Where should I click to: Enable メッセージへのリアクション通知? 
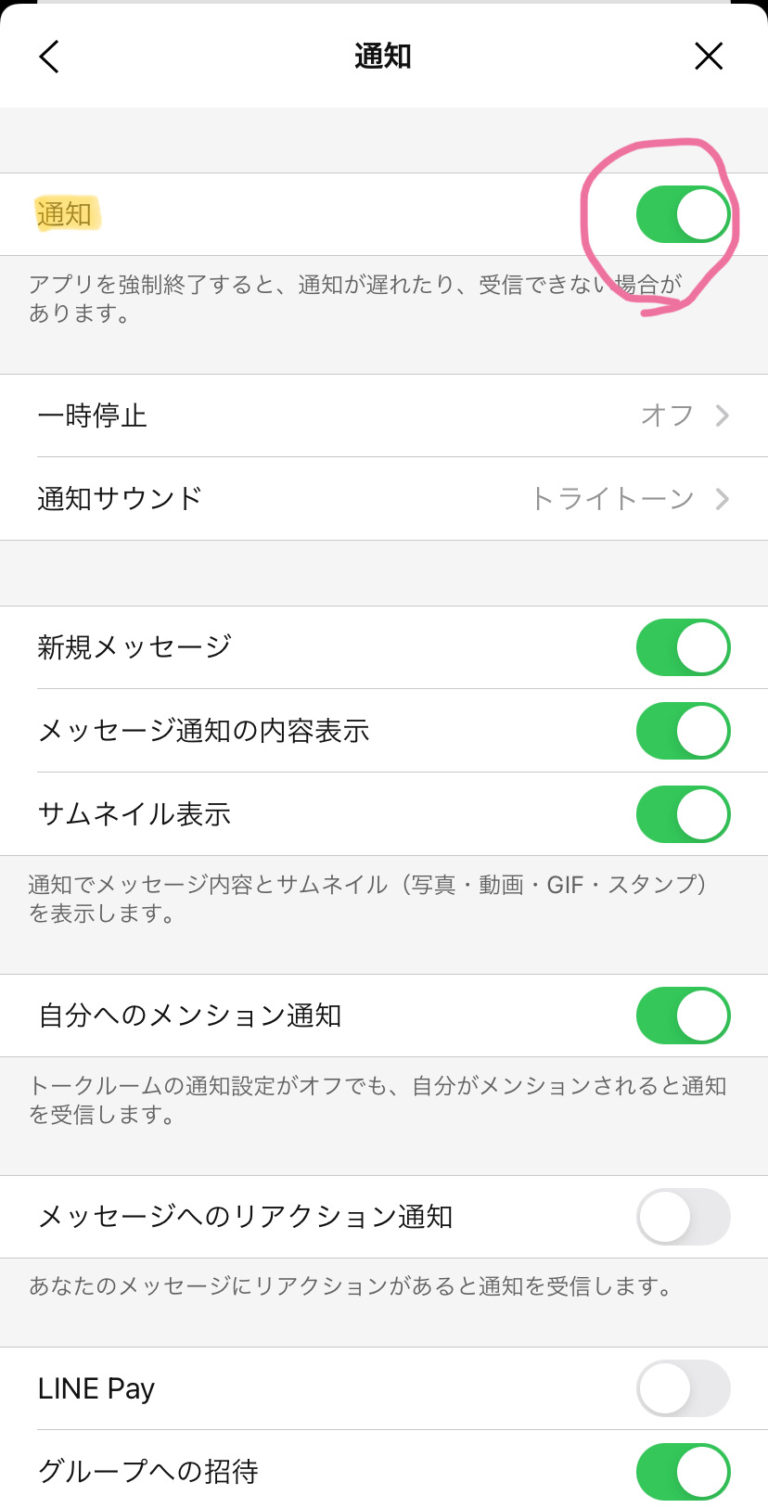click(683, 1217)
